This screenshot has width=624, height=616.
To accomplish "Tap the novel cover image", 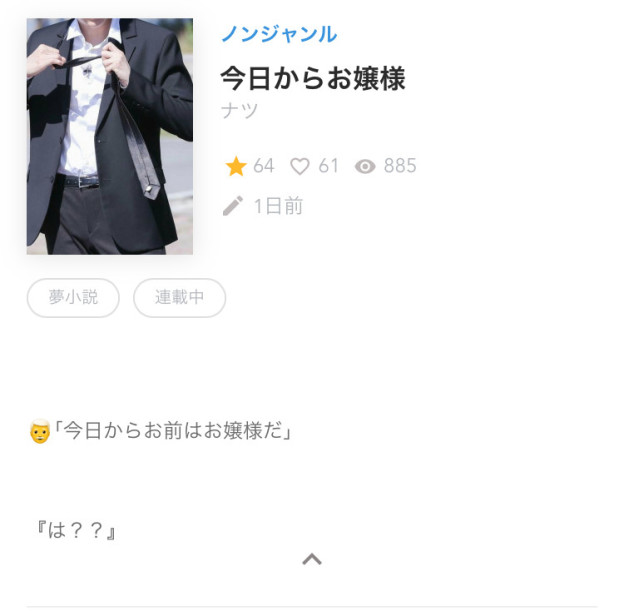I will click(x=109, y=135).
